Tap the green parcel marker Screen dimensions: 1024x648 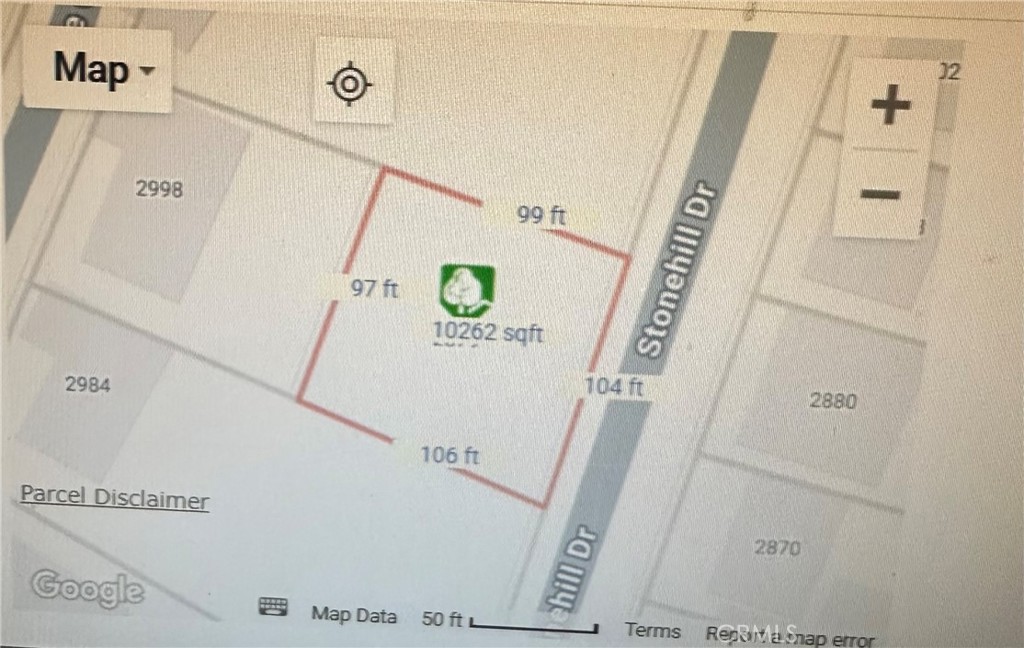[x=466, y=291]
